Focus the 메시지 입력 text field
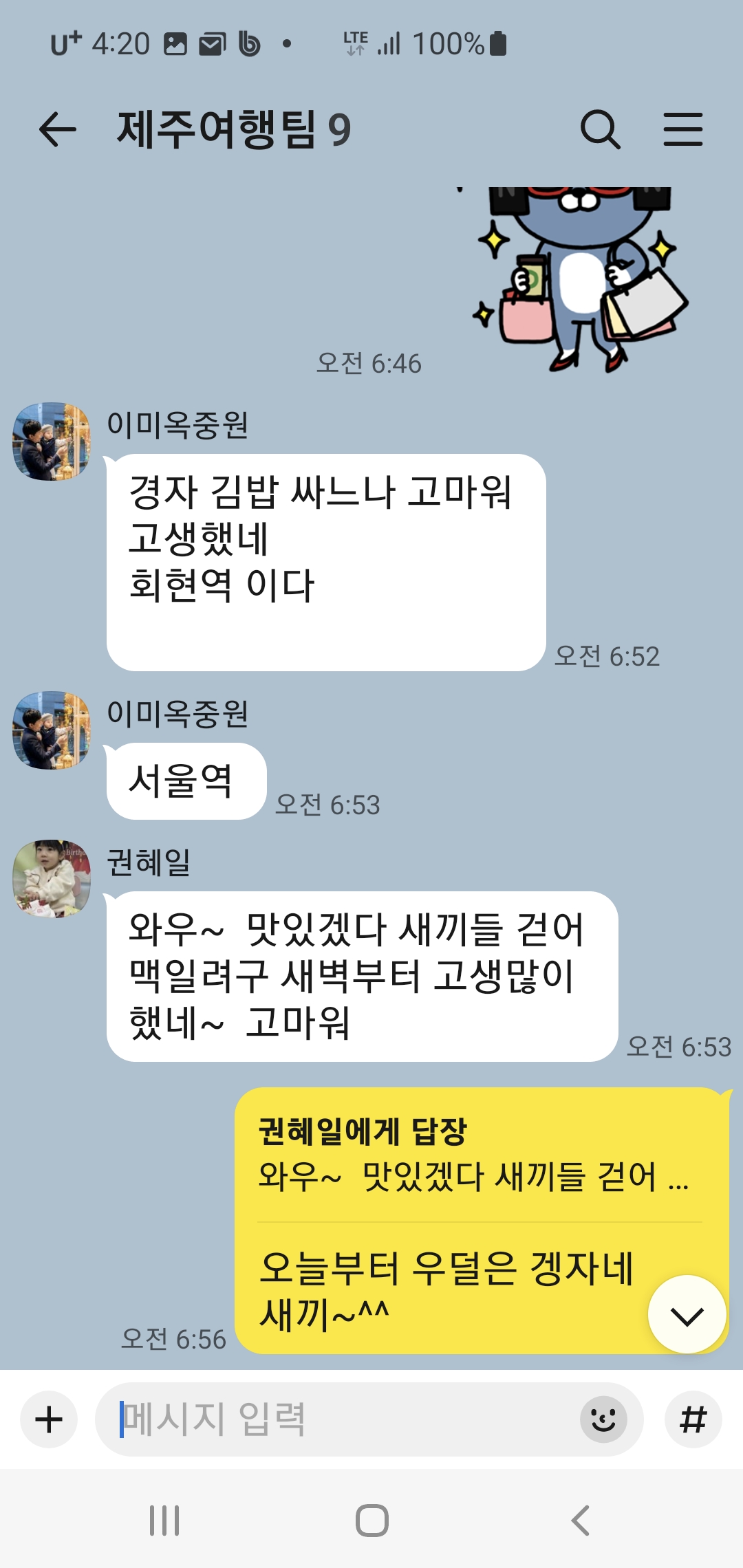The width and height of the screenshot is (743, 1568). pyautogui.click(x=344, y=1419)
